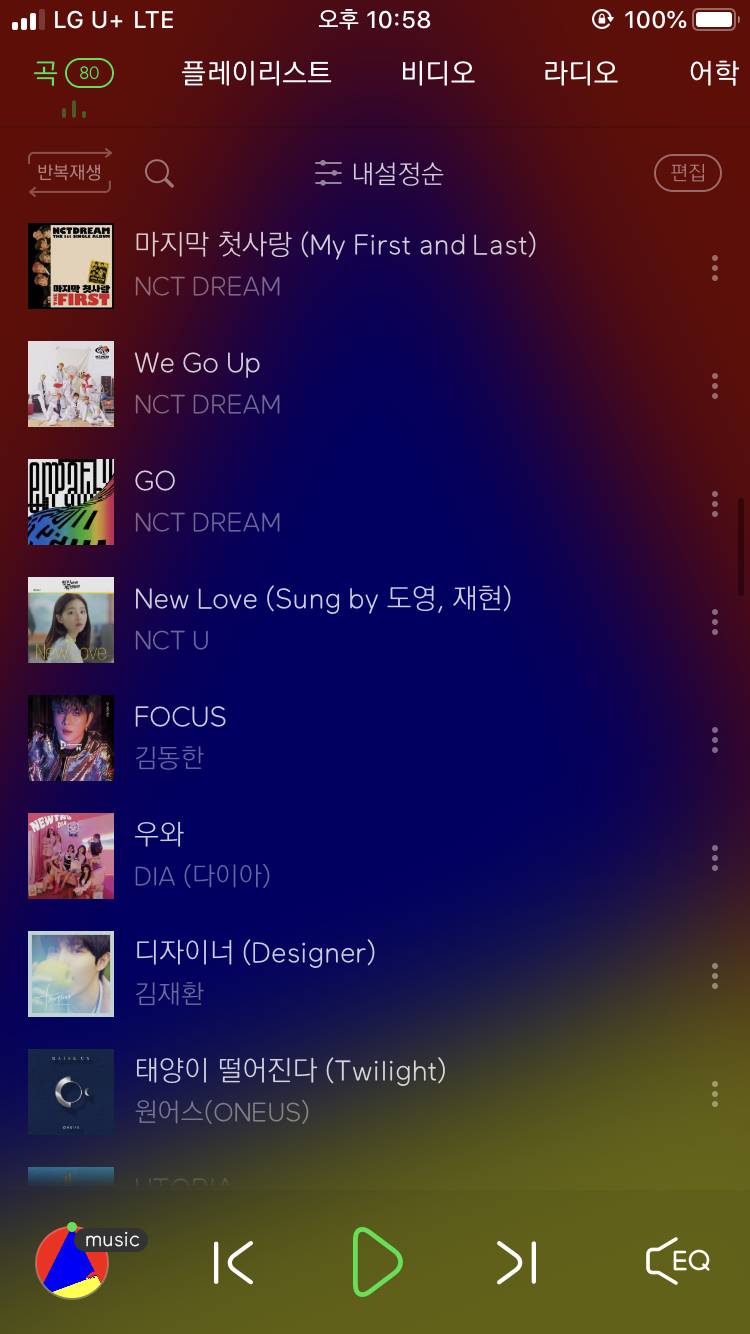Toggle the 반복재생 repeat button
The height and width of the screenshot is (1334, 750).
tap(70, 172)
